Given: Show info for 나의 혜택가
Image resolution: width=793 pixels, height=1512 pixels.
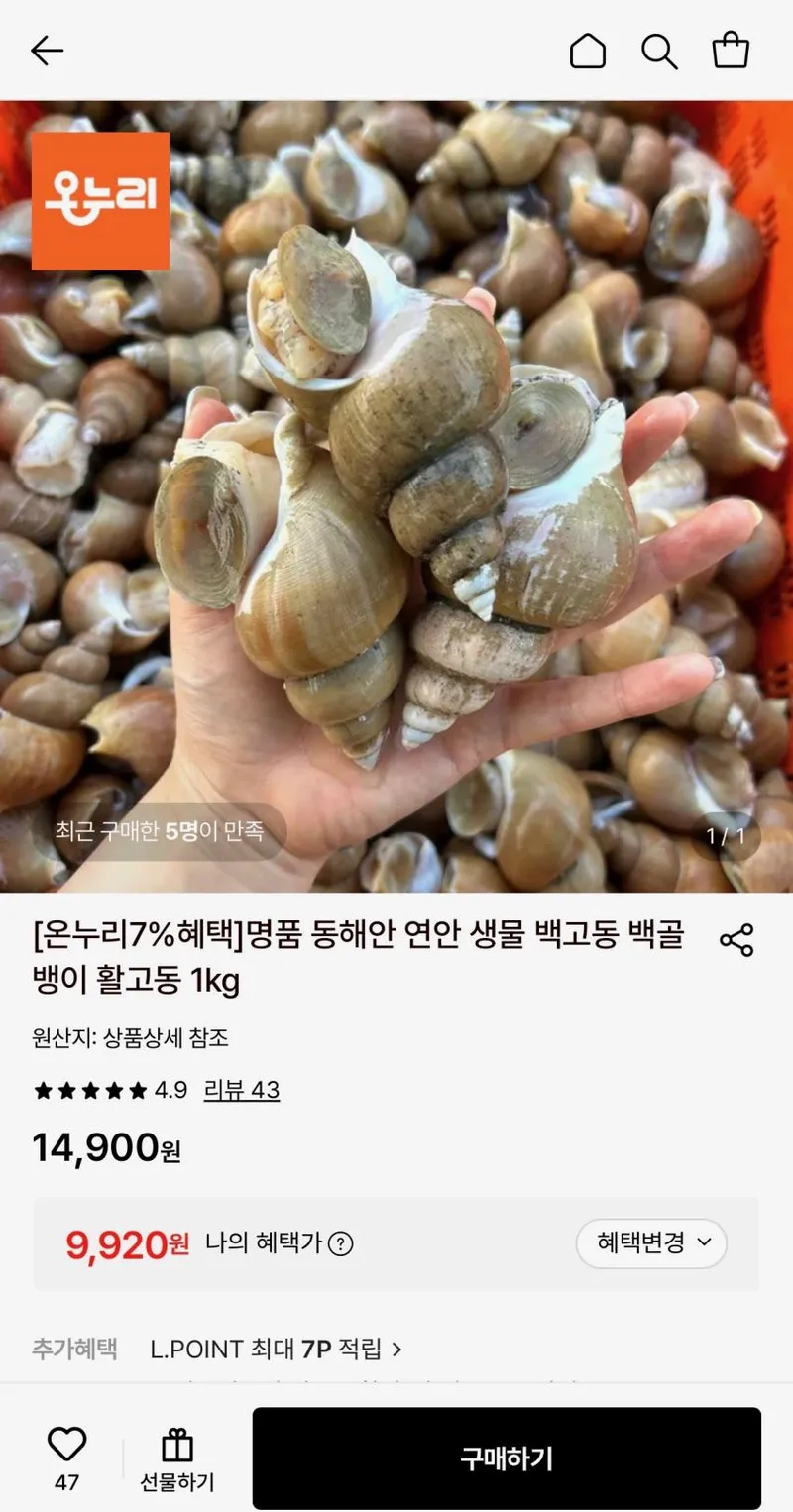Looking at the screenshot, I should pyautogui.click(x=340, y=1243).
